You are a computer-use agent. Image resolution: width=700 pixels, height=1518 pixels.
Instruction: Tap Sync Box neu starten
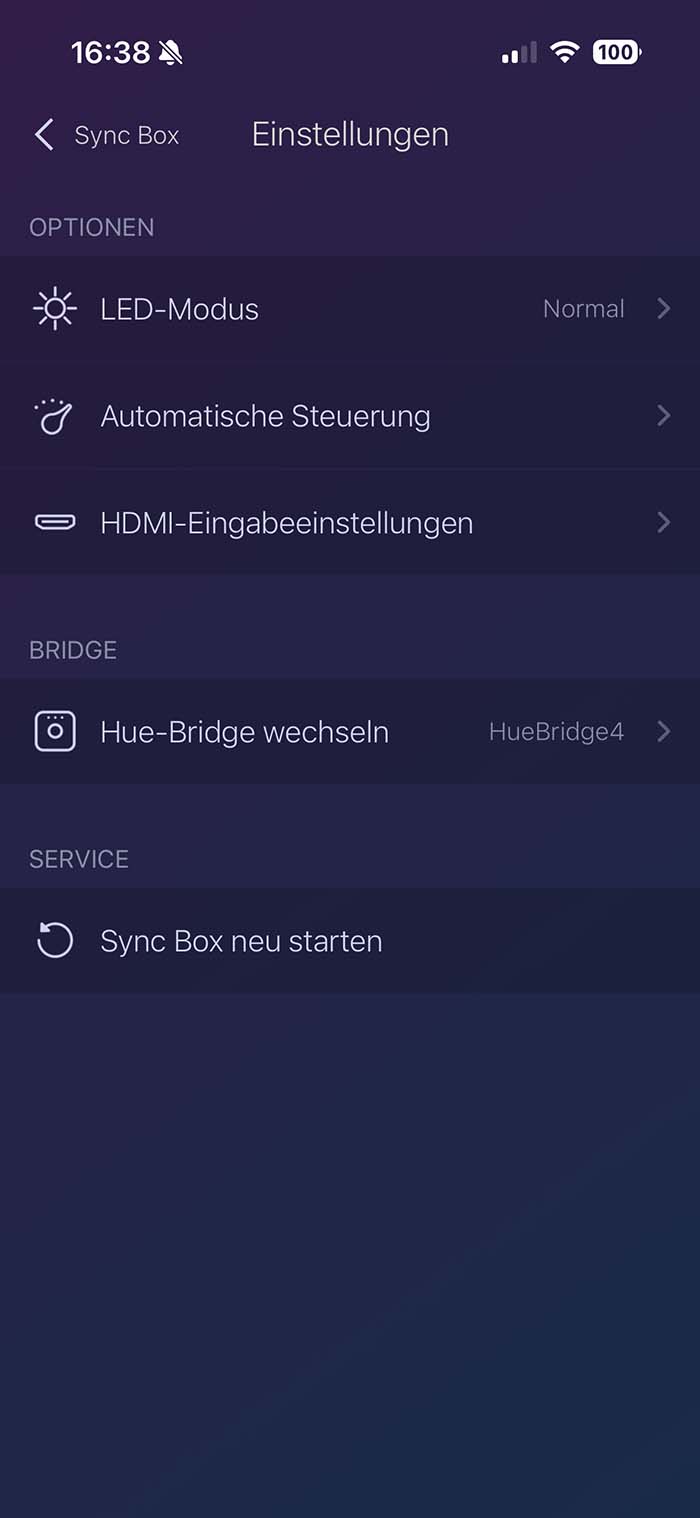350,941
